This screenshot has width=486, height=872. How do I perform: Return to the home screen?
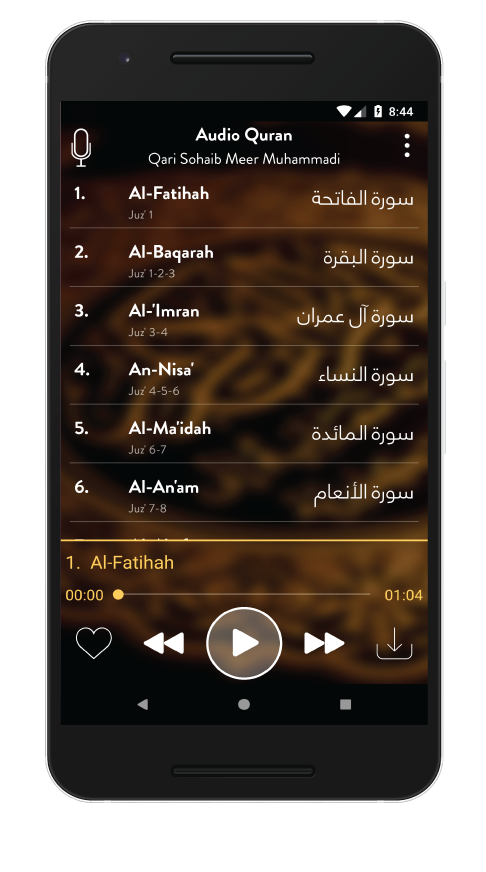(244, 705)
